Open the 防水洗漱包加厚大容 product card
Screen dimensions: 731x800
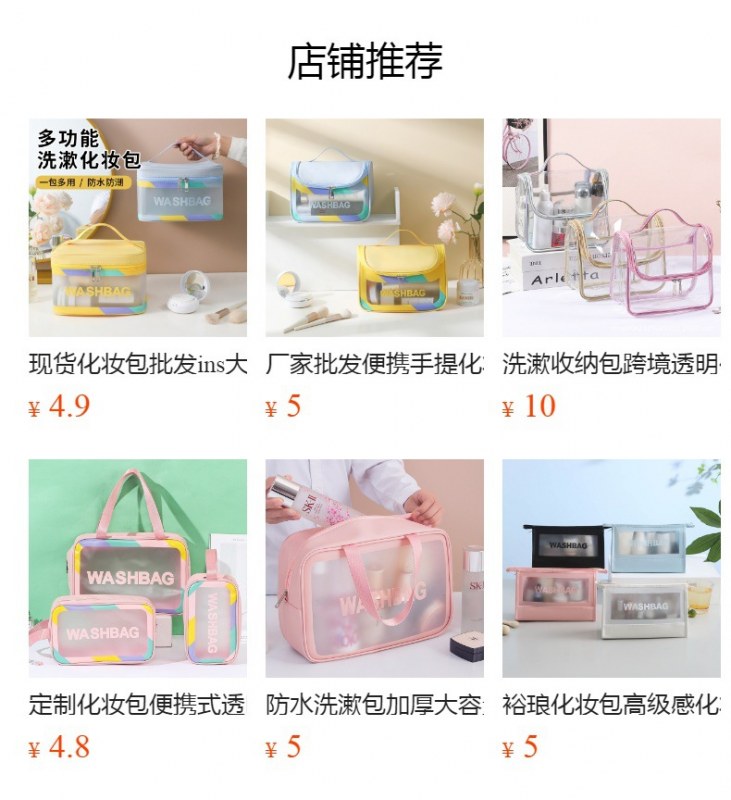click(x=374, y=568)
